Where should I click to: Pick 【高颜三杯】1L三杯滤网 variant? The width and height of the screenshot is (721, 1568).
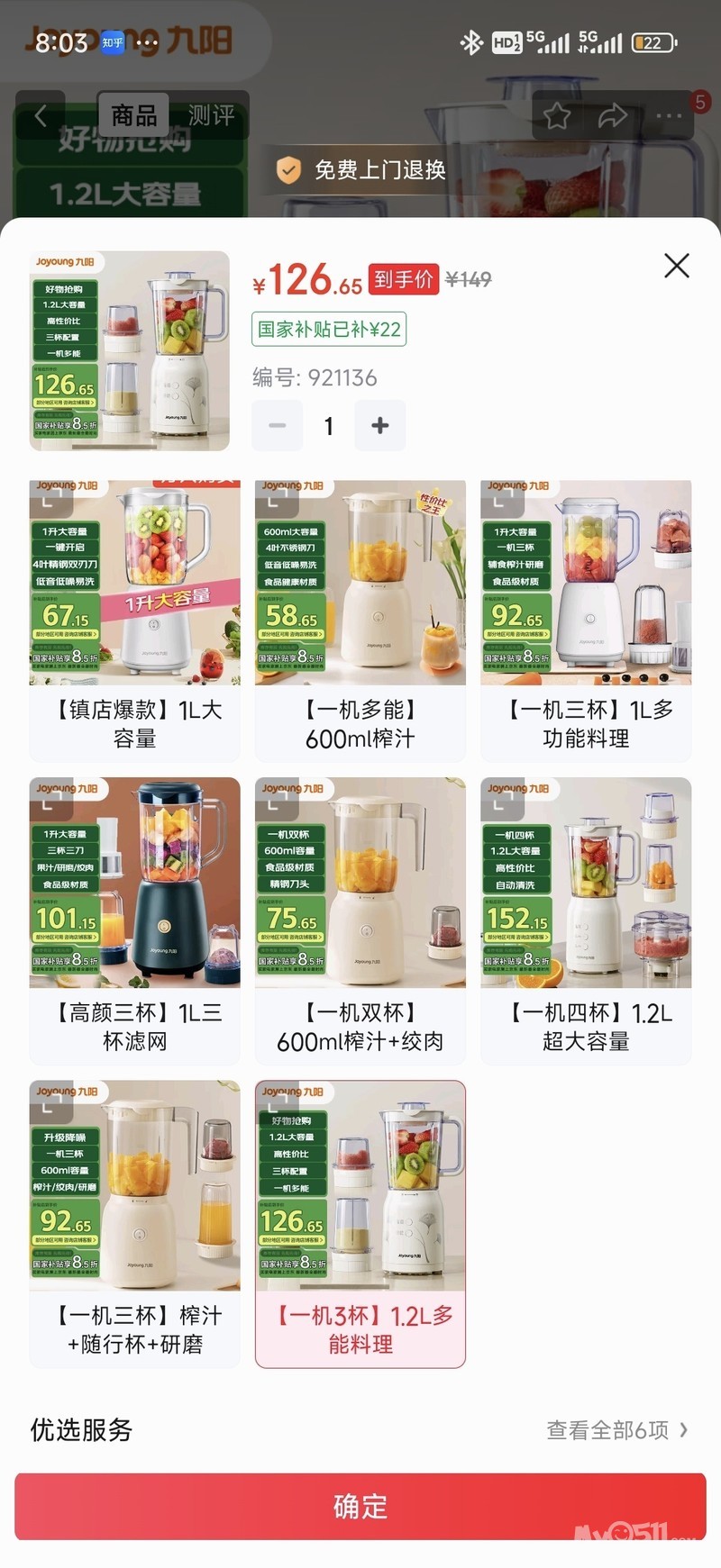(134, 920)
